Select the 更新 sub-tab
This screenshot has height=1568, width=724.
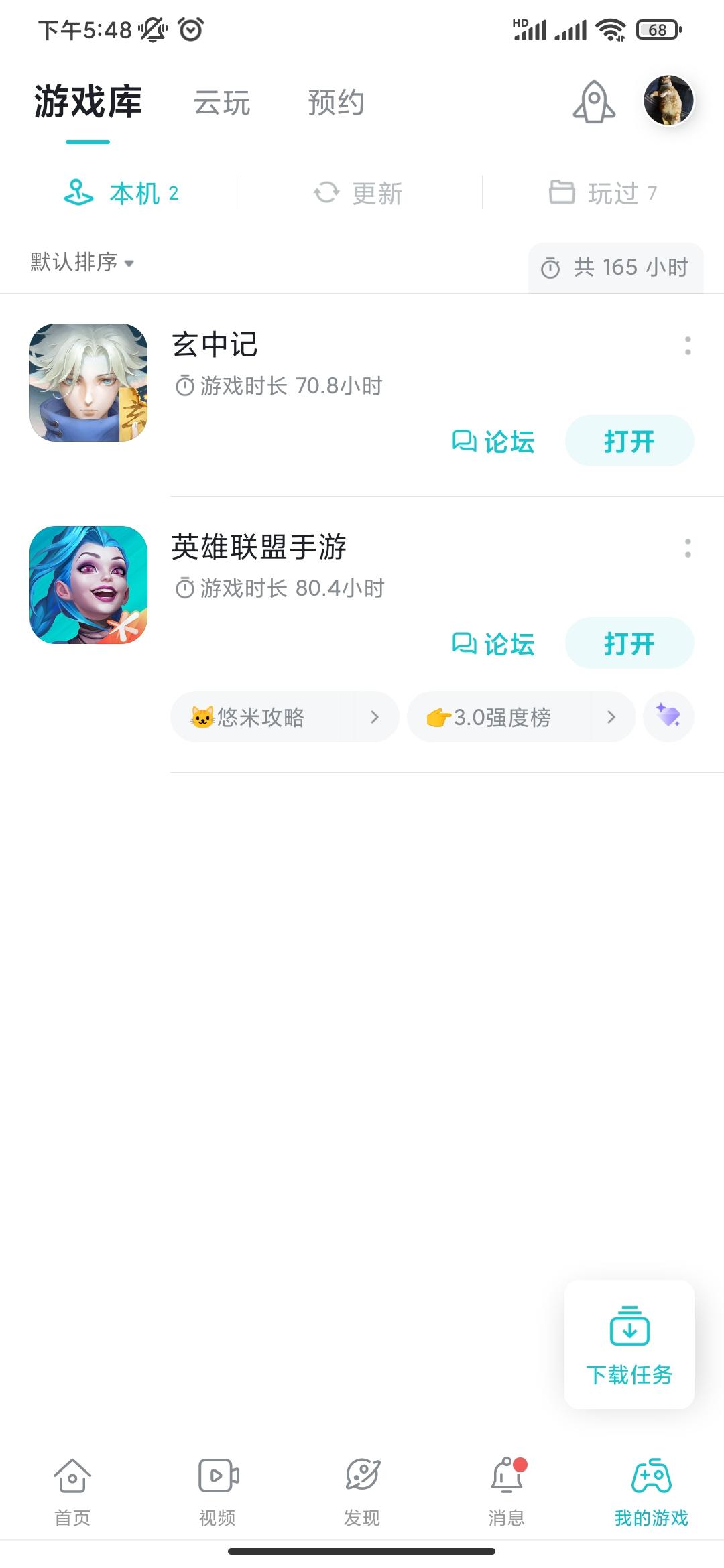[x=359, y=194]
